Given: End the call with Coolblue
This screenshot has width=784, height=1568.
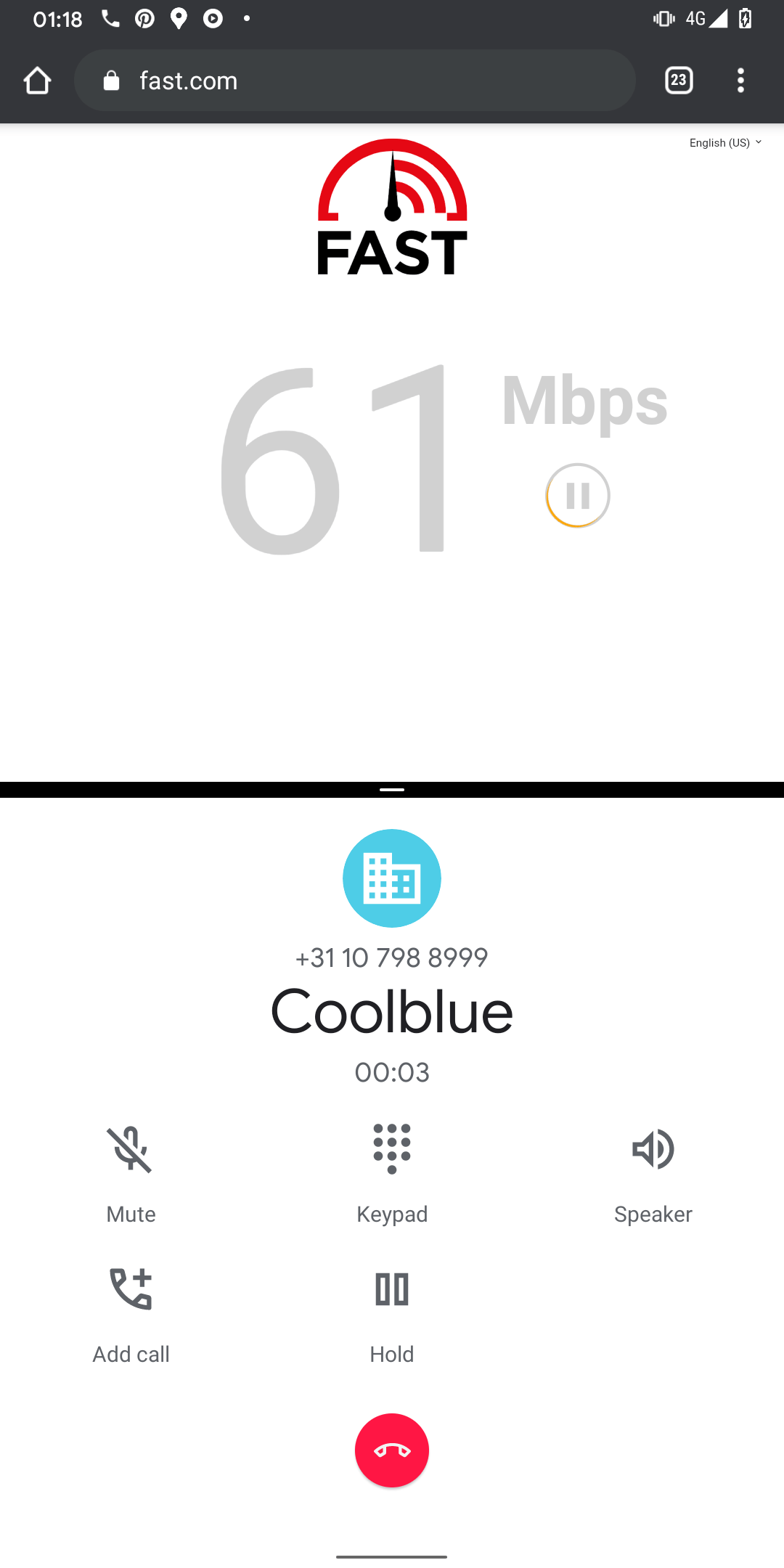Looking at the screenshot, I should [392, 1450].
